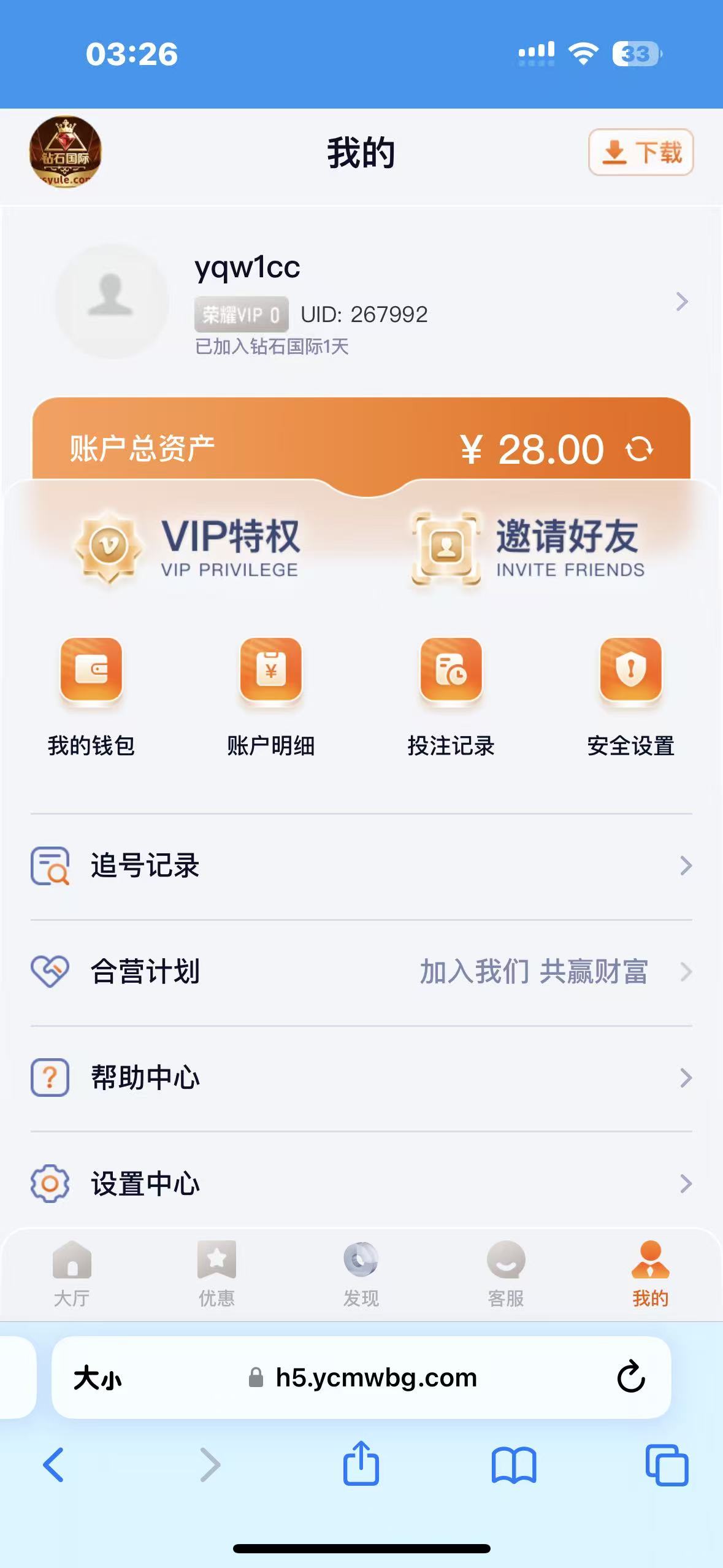
Task: Open the 追号记录 row
Action: pos(361,866)
